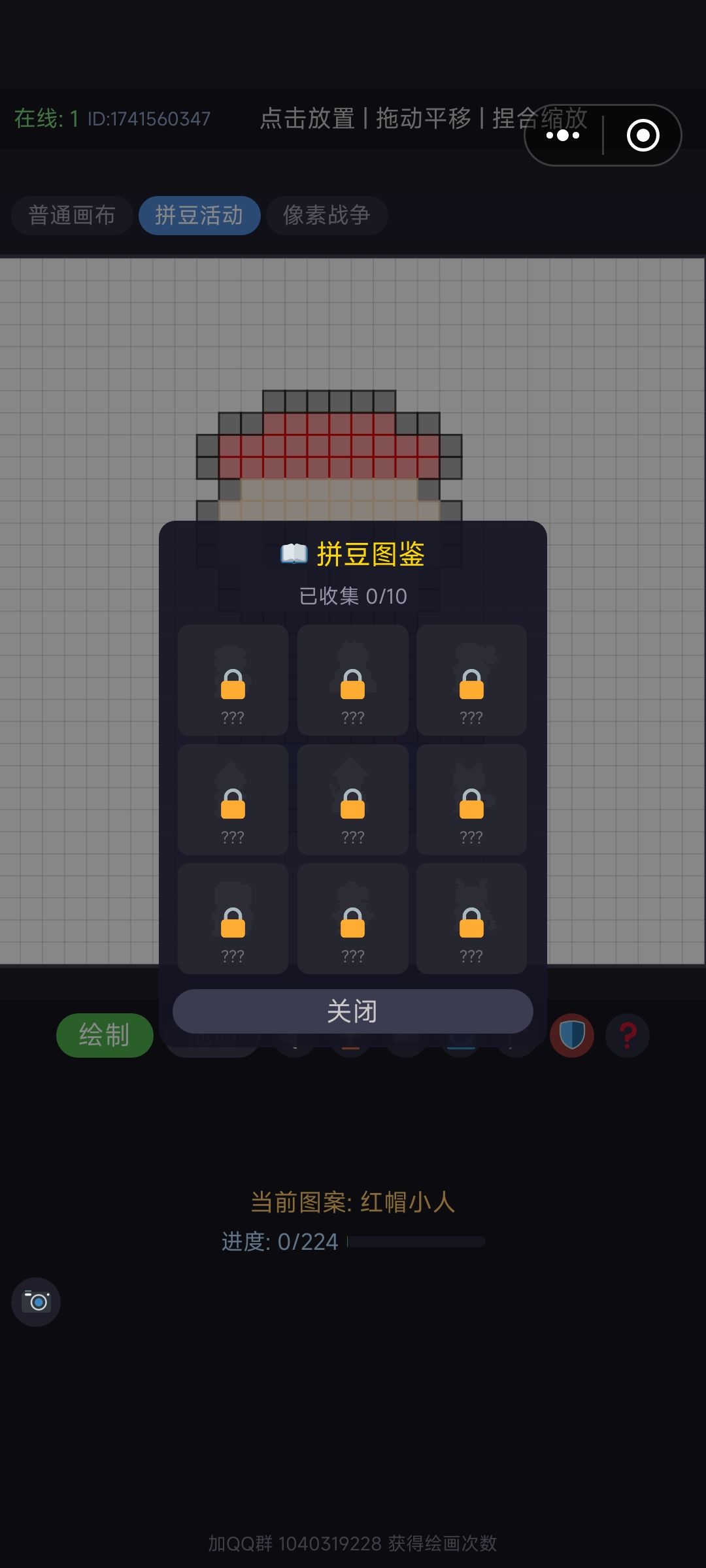
Task: Select the highlighted 拼豆活动 tab
Action: [199, 215]
